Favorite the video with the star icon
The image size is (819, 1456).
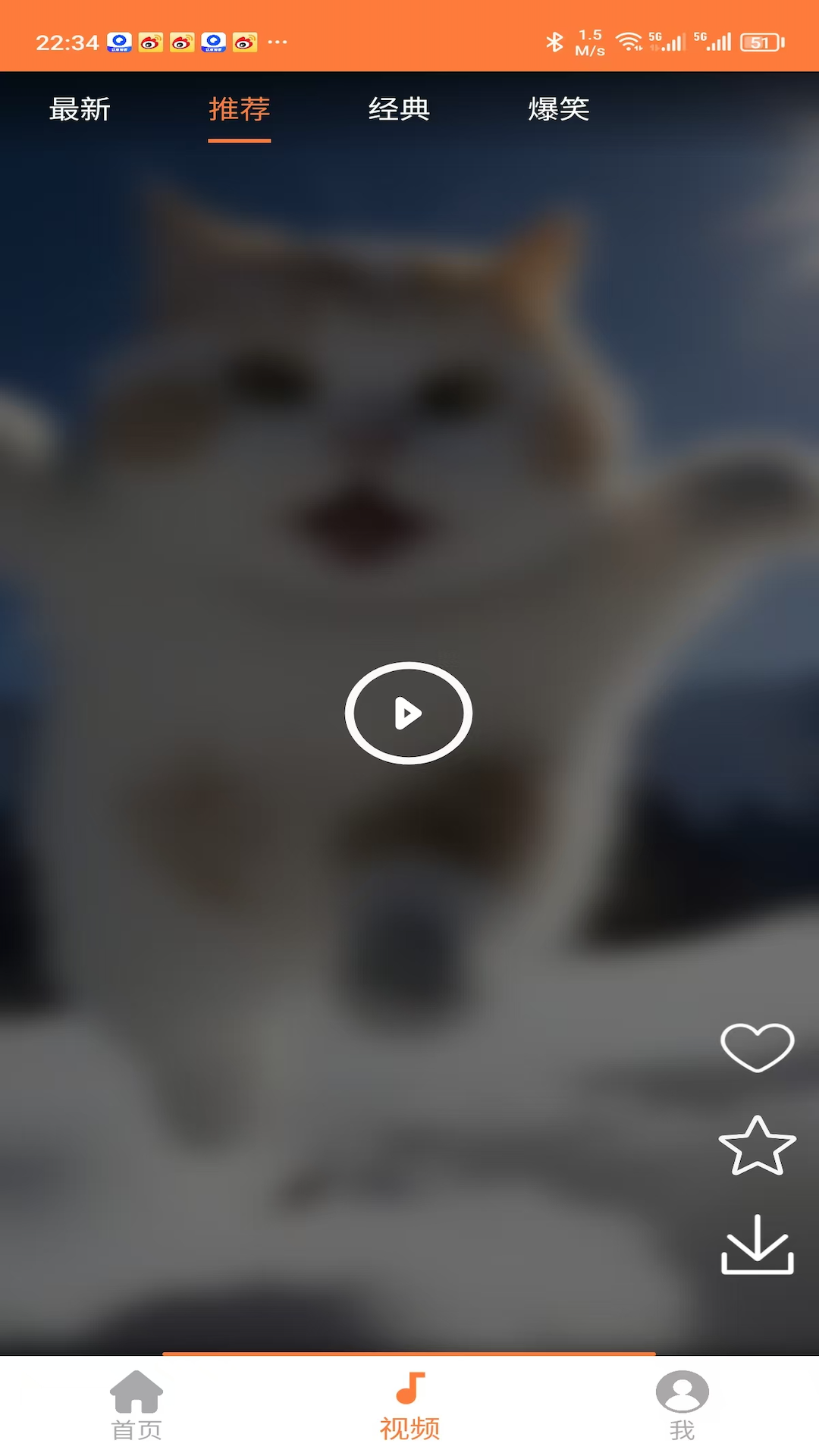click(x=757, y=1146)
